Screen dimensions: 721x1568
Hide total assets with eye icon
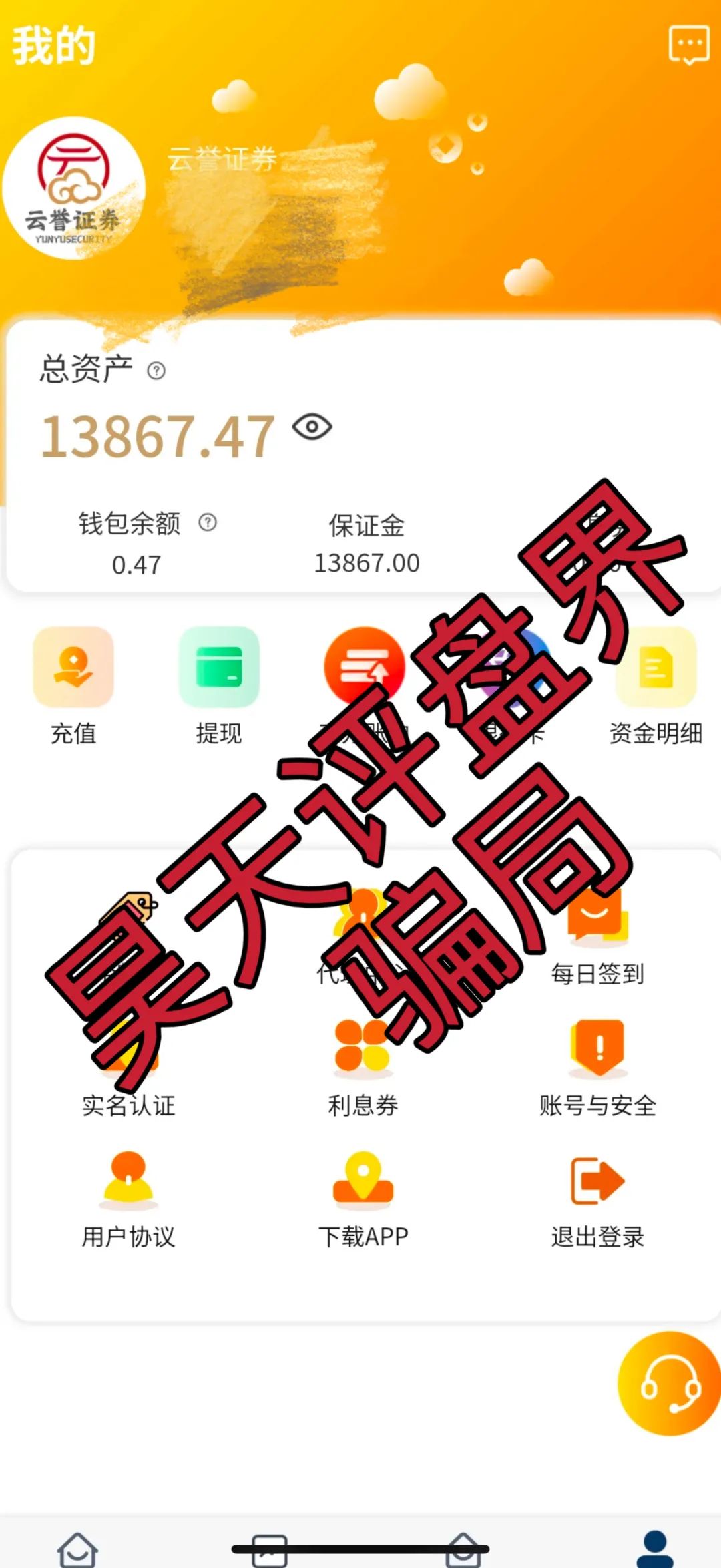312,427
